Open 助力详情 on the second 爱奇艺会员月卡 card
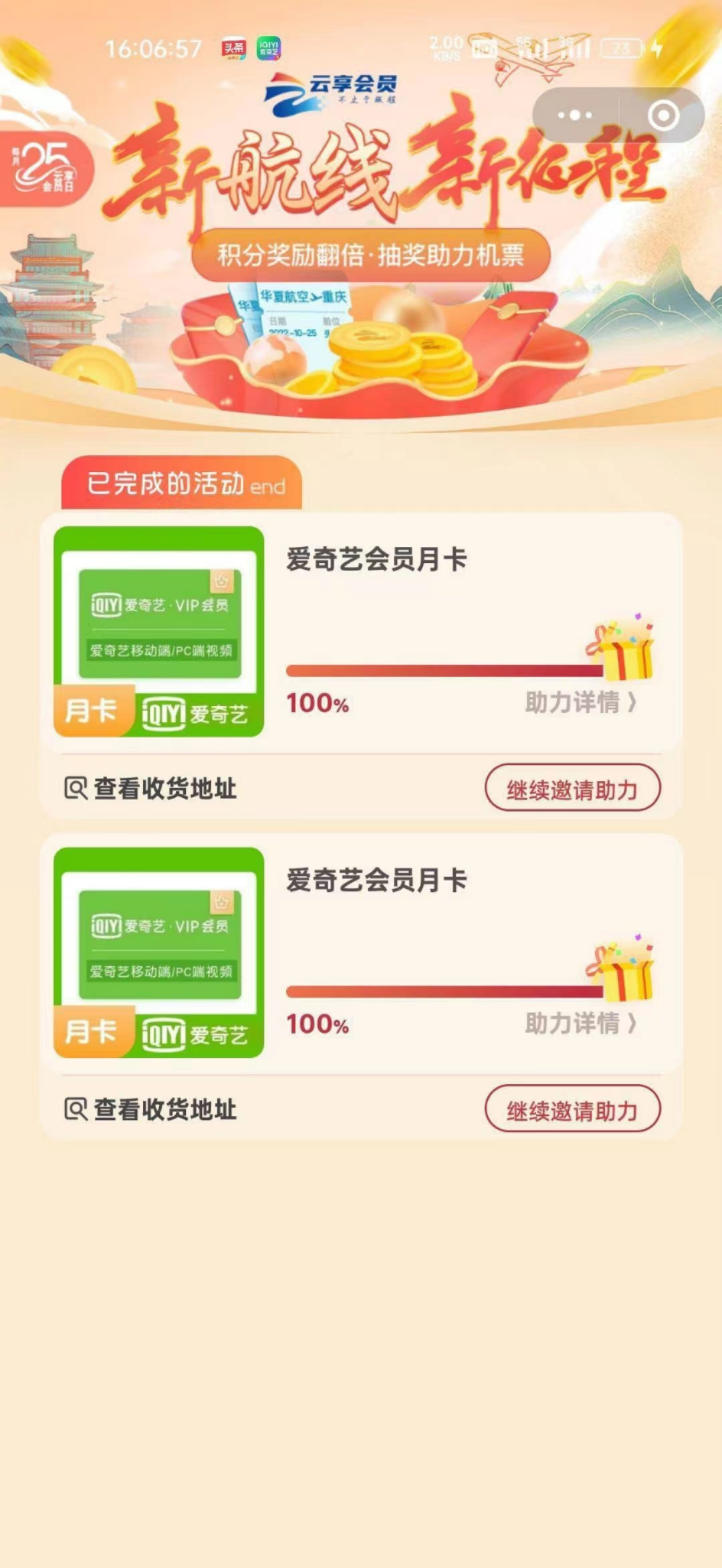This screenshot has width=722, height=1568. coord(580,1024)
